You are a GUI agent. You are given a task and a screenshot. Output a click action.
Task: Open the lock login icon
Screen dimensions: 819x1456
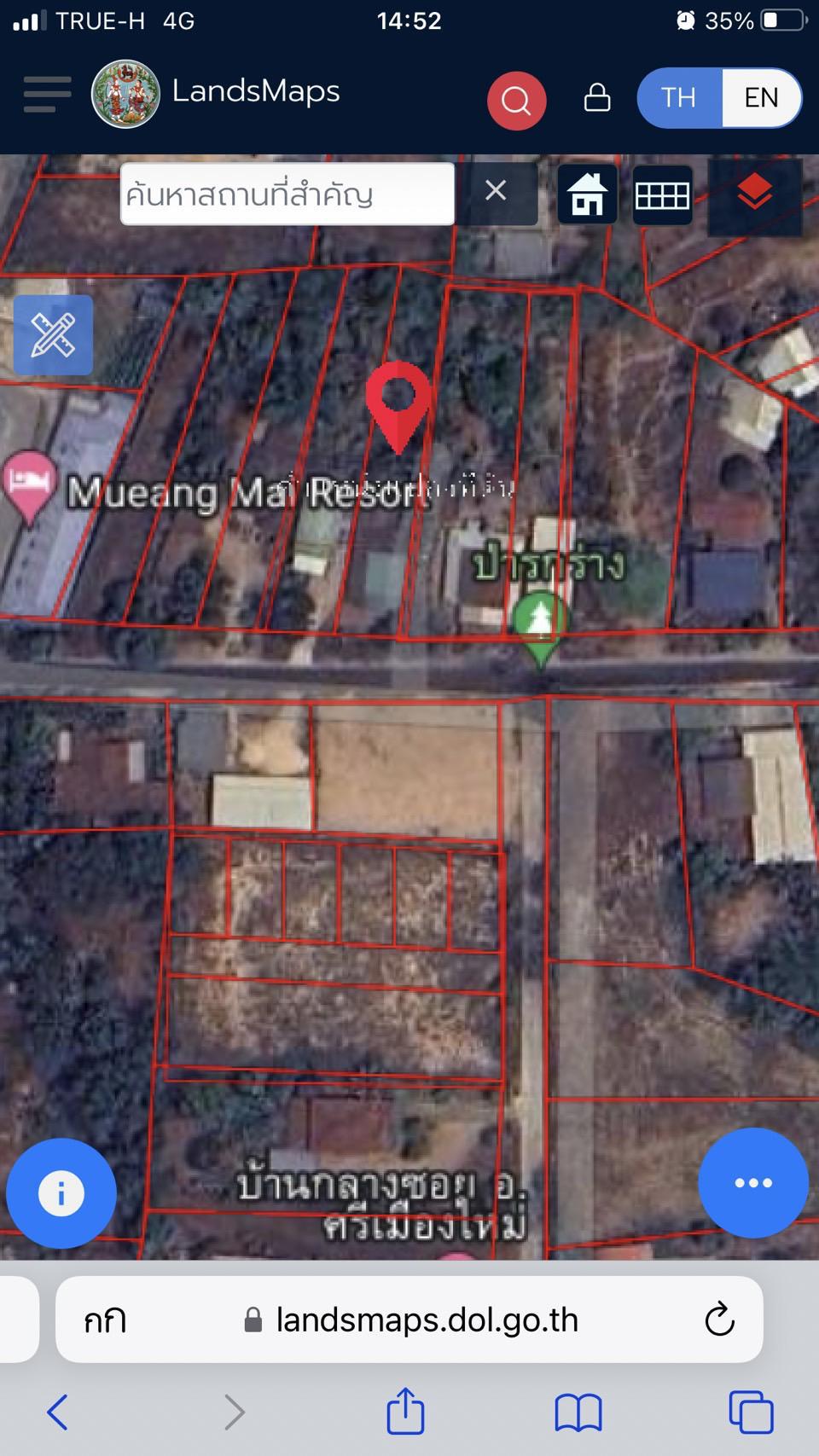coord(597,97)
